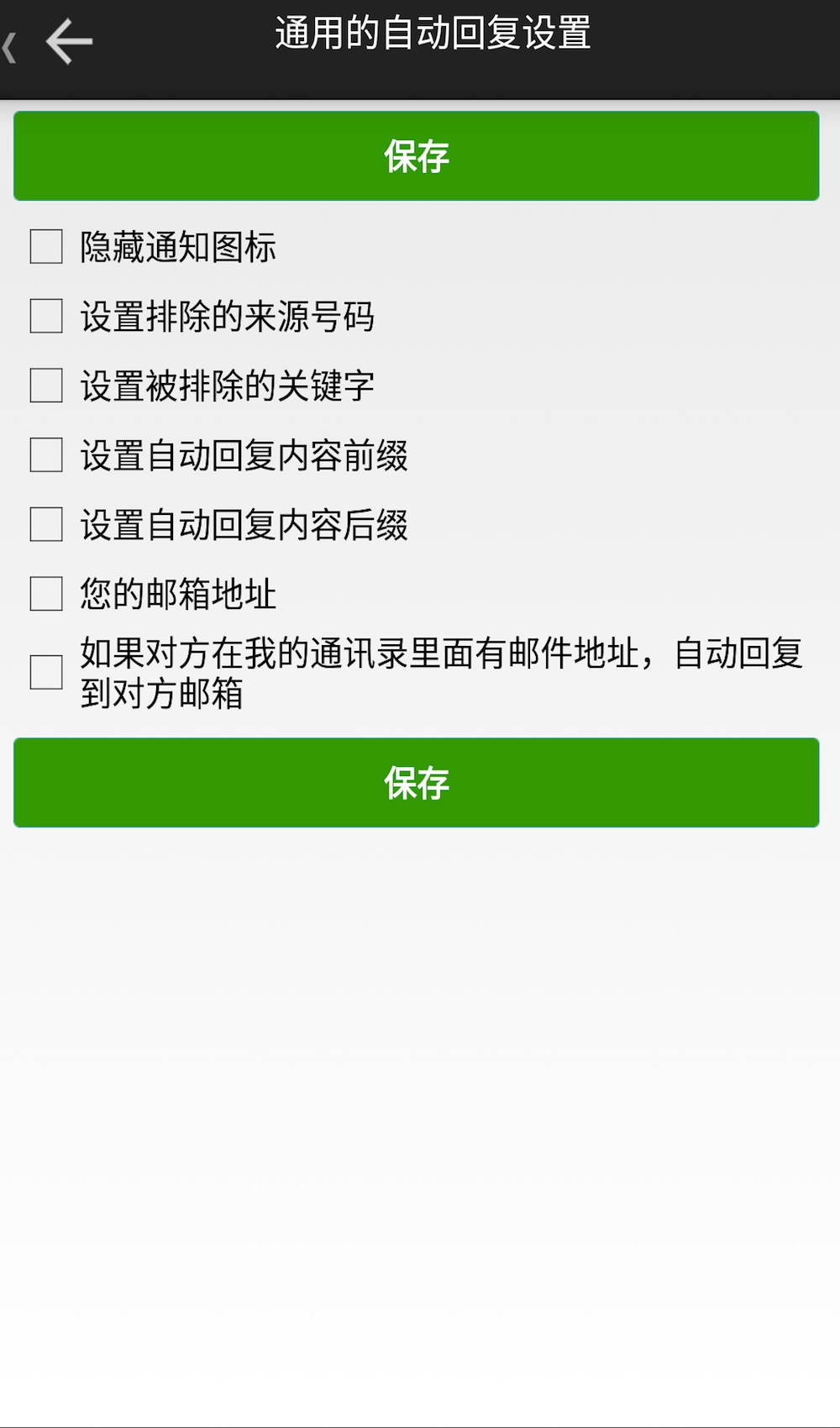Enable 隐藏通知图标 checkbox
Image resolution: width=840 pixels, height=1428 pixels.
click(44, 248)
